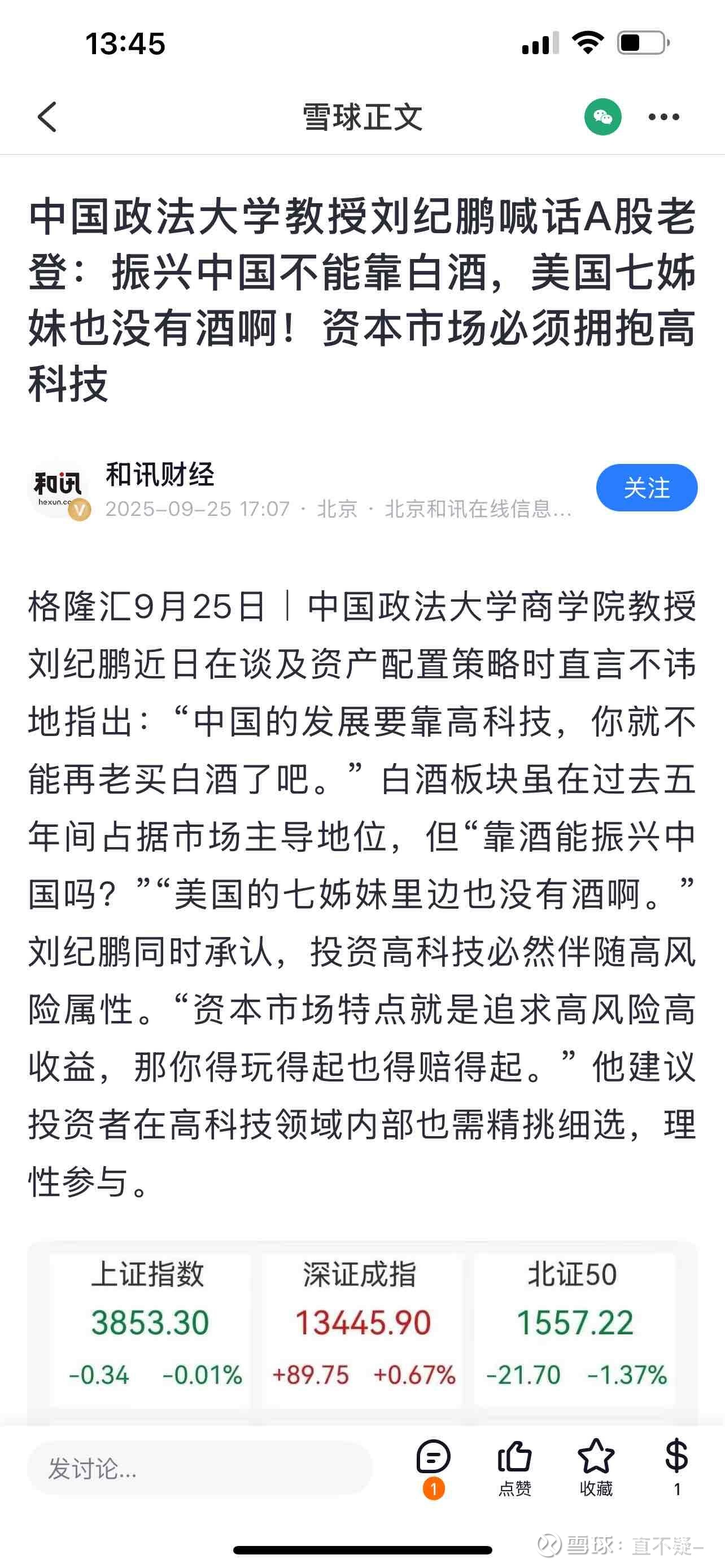Share the article via the WeChat icon
The width and height of the screenshot is (725, 1568).
click(x=602, y=117)
